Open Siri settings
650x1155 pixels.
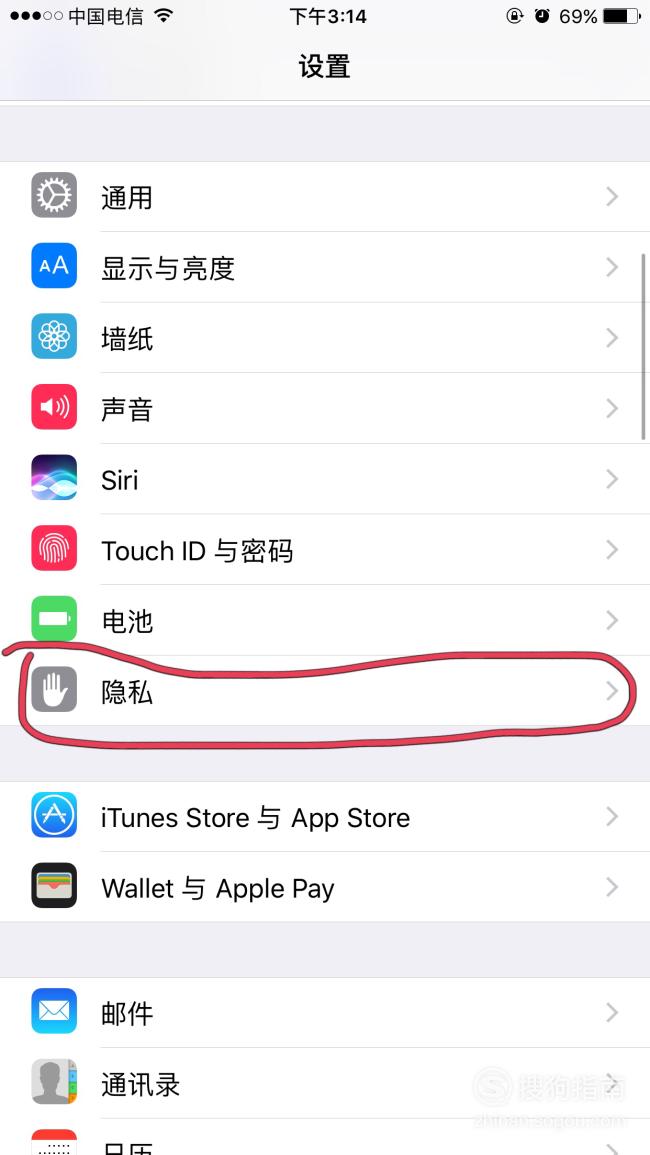click(325, 480)
